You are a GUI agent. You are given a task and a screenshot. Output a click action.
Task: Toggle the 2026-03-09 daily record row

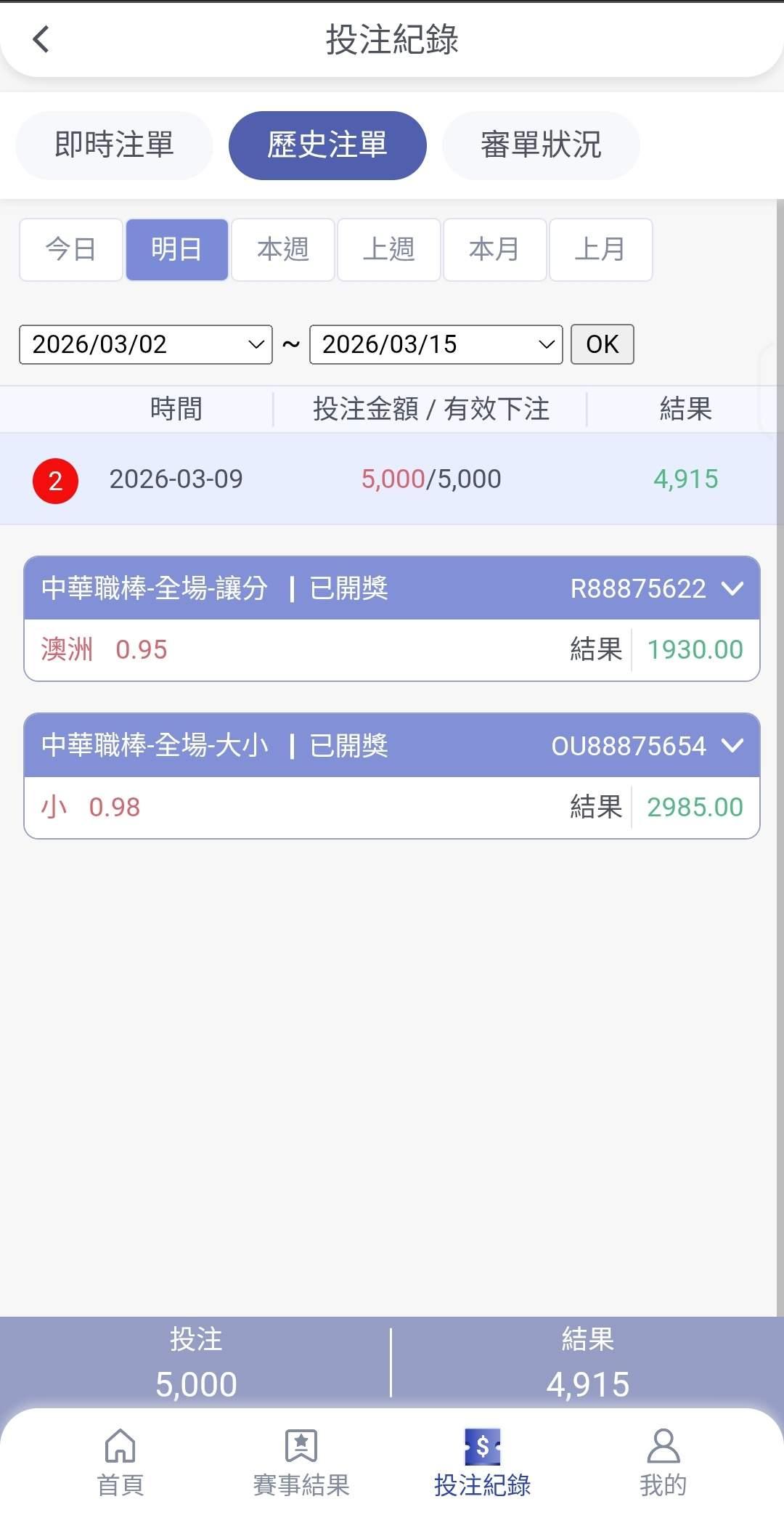coord(391,479)
